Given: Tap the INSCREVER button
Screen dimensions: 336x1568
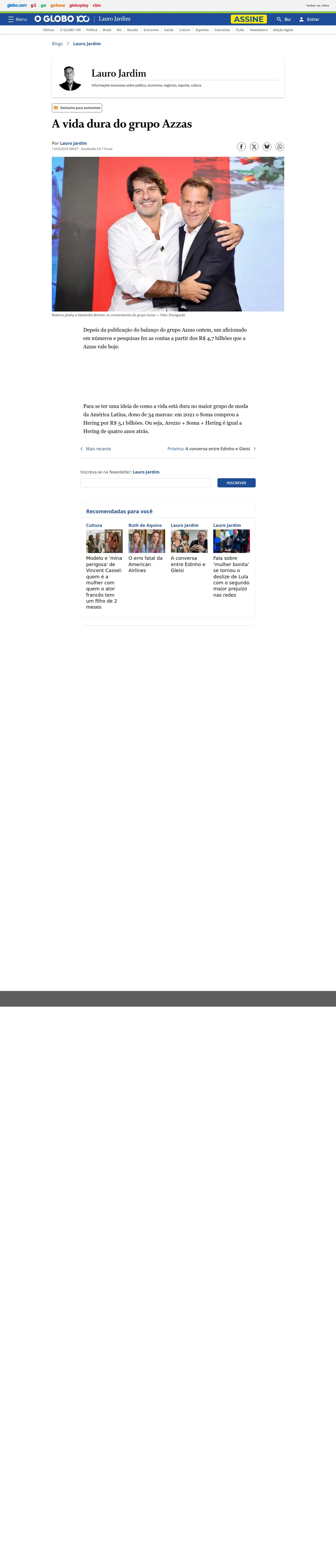Looking at the screenshot, I should (237, 483).
